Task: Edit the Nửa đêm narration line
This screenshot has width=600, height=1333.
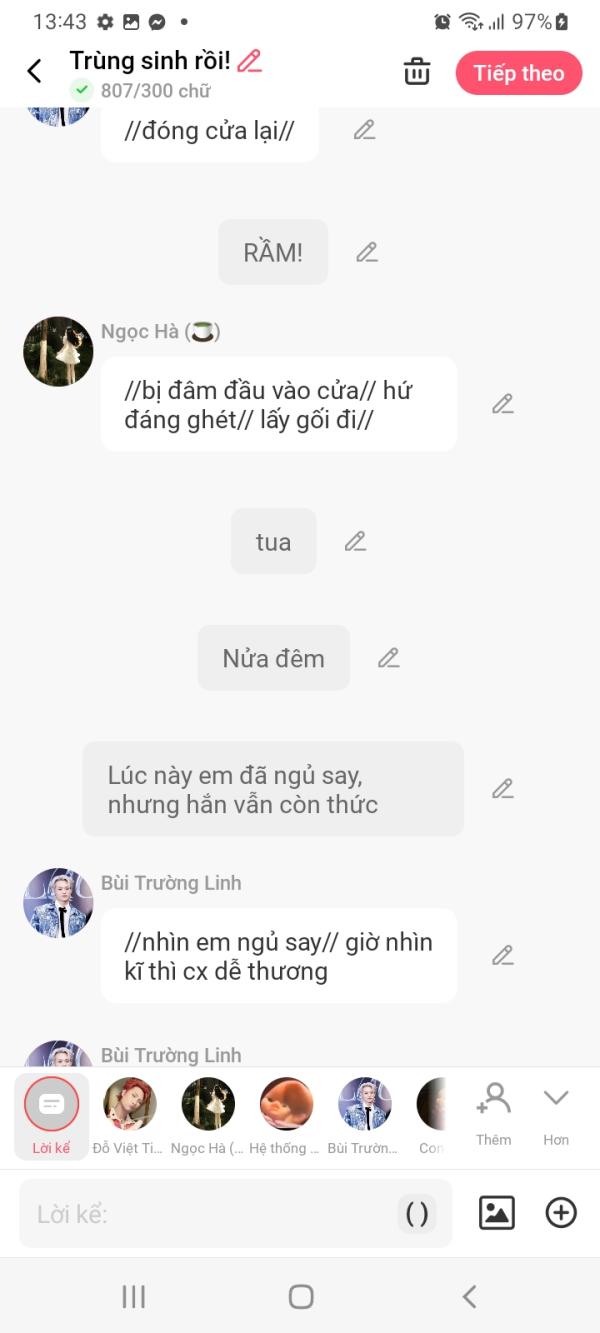Action: click(388, 658)
